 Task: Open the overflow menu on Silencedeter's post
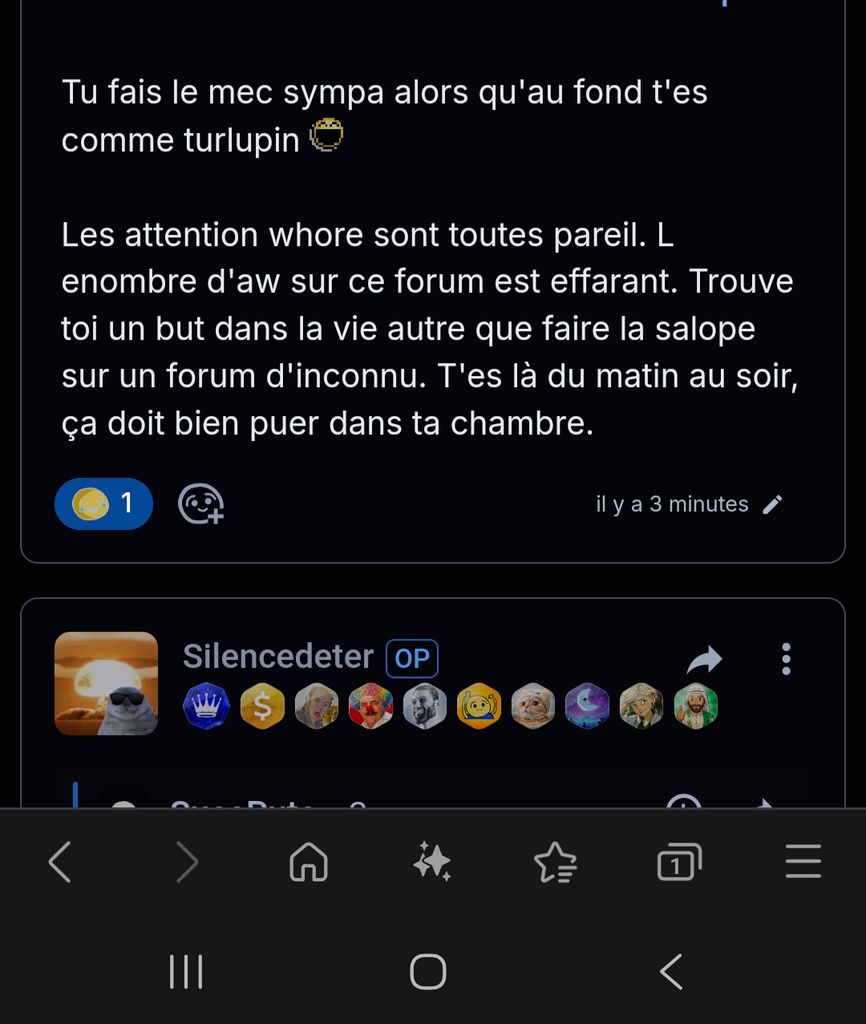(786, 659)
